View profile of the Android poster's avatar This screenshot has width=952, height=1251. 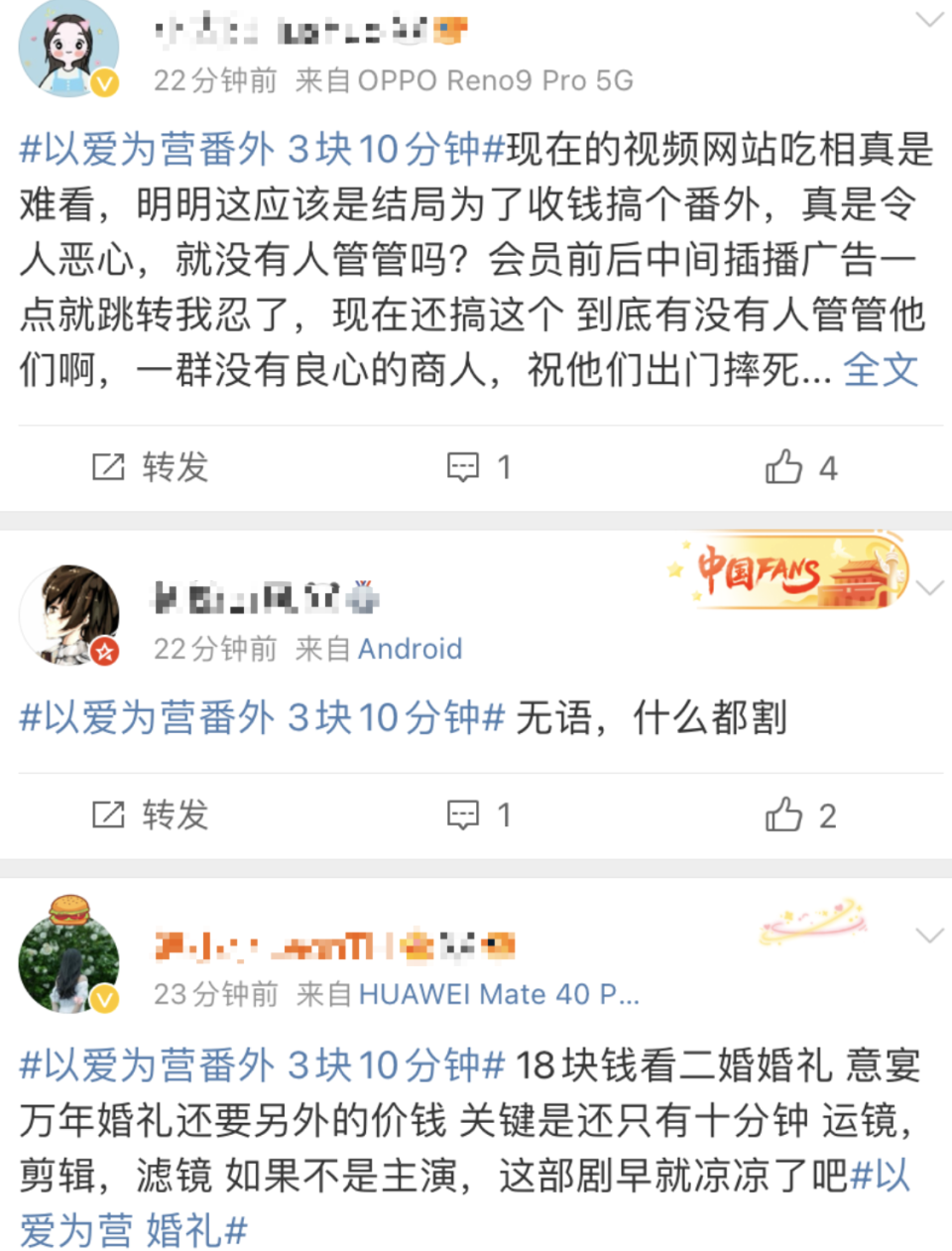(68, 615)
